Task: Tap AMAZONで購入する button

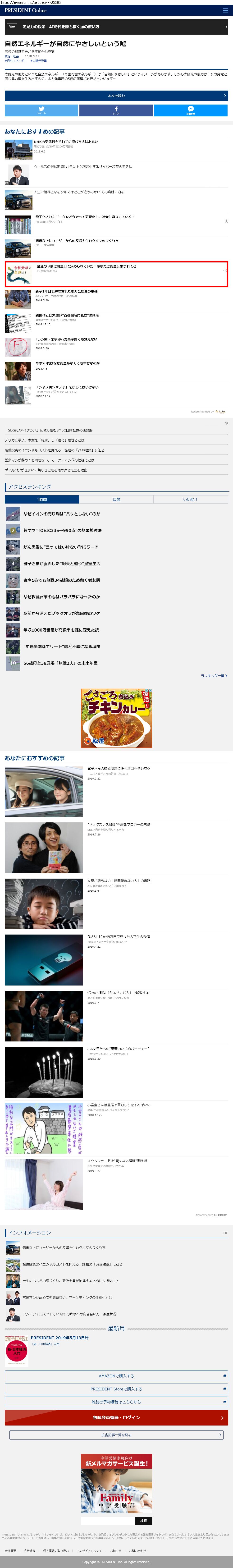Action: [x=116, y=1376]
